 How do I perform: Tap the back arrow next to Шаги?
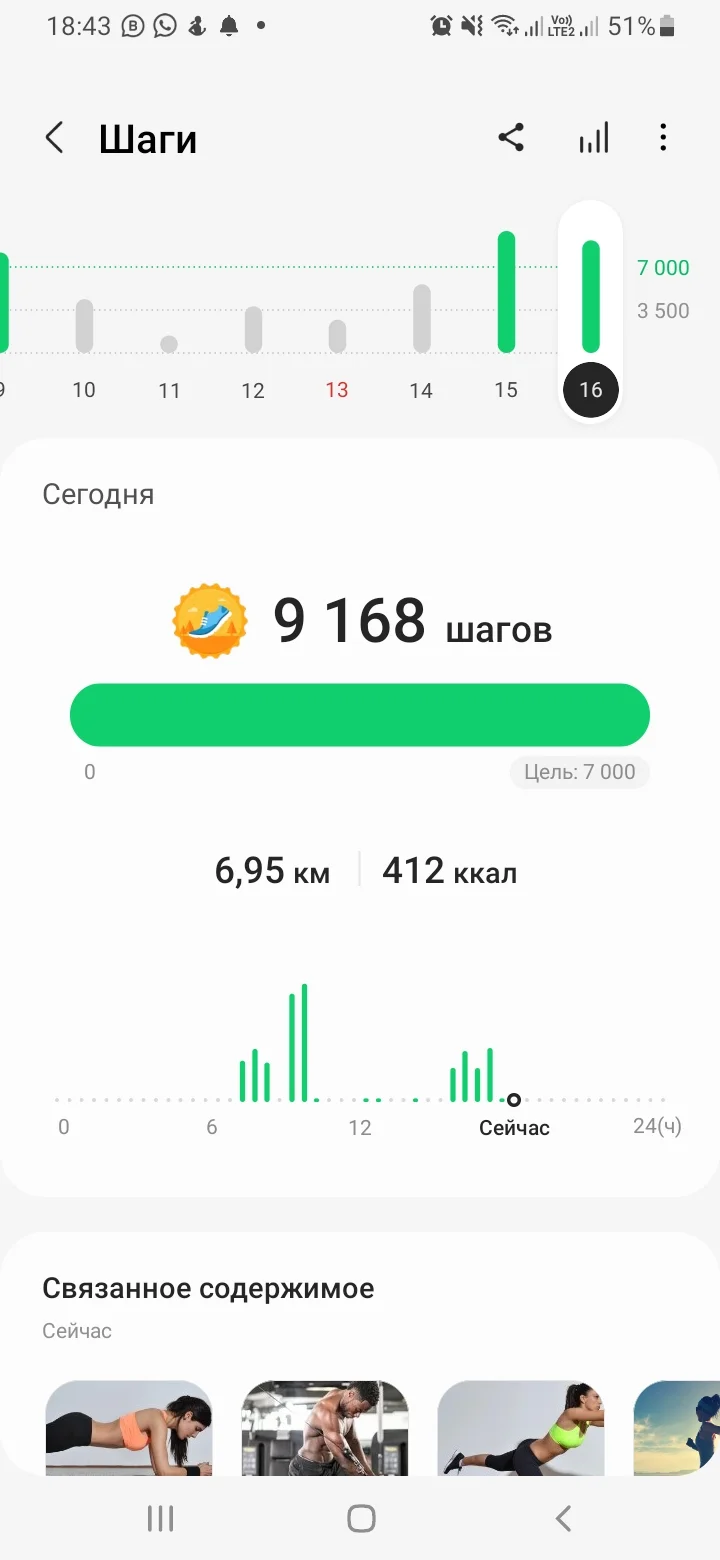click(x=55, y=137)
